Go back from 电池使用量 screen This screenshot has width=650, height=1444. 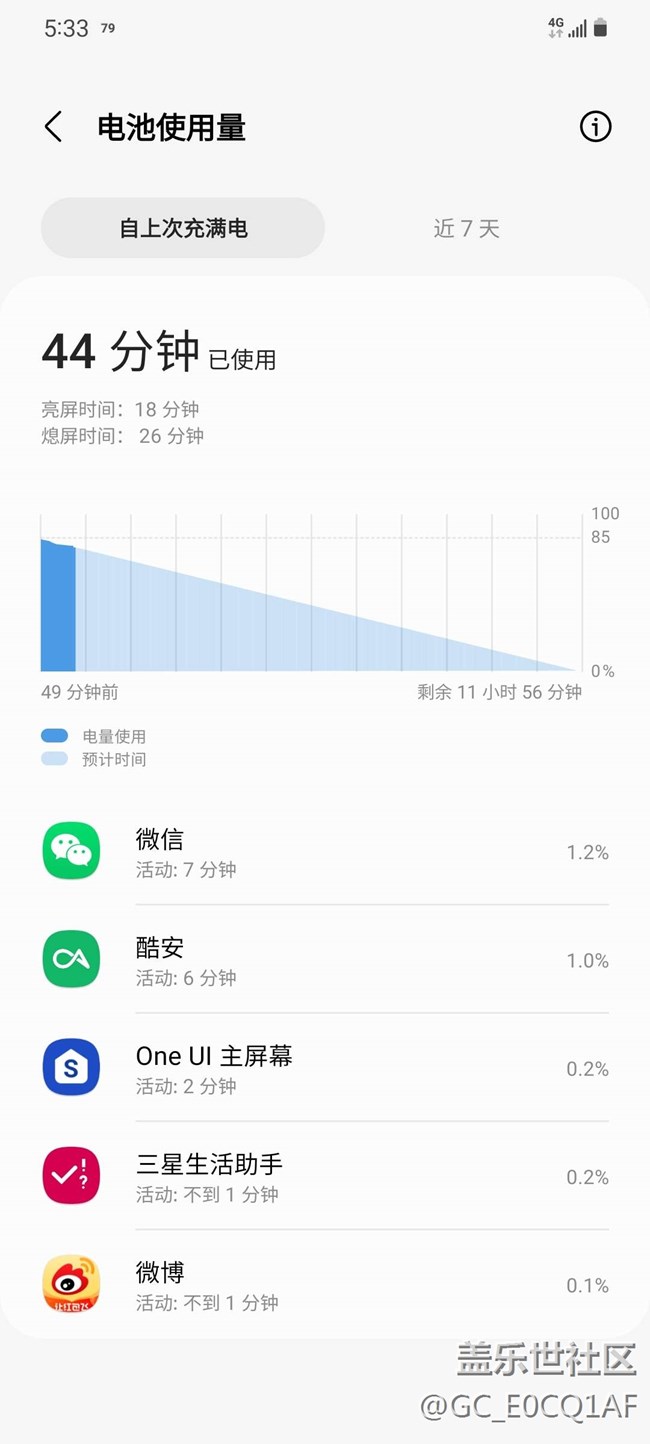tap(53, 127)
